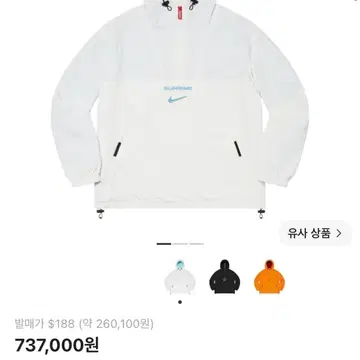This screenshot has width=360, height=360.
Task: Open the main product image
Action: (x=180, y=110)
